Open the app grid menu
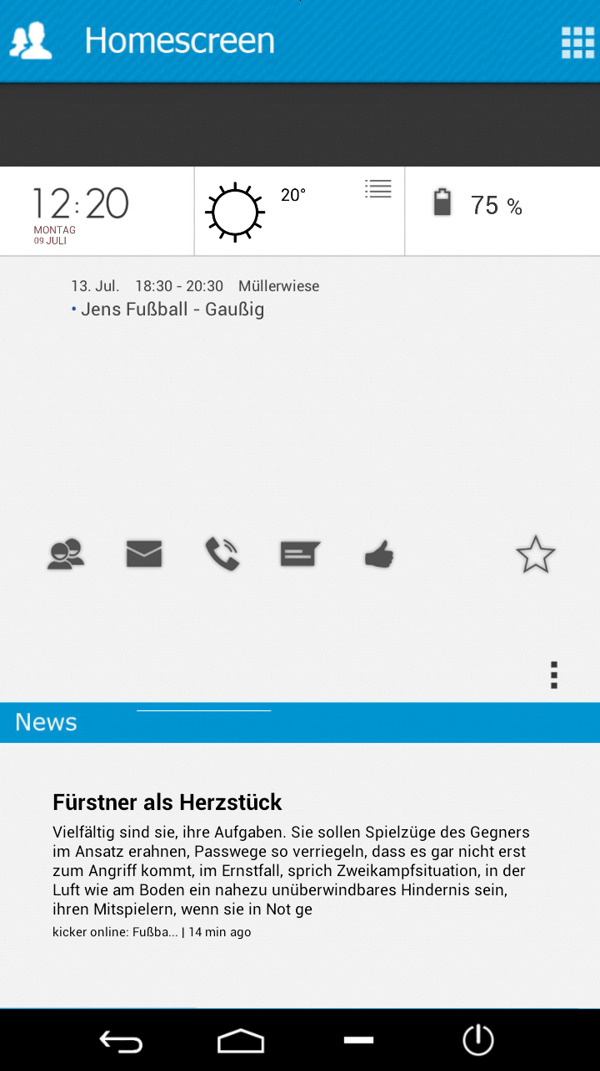The width and height of the screenshot is (600, 1071). pos(577,42)
